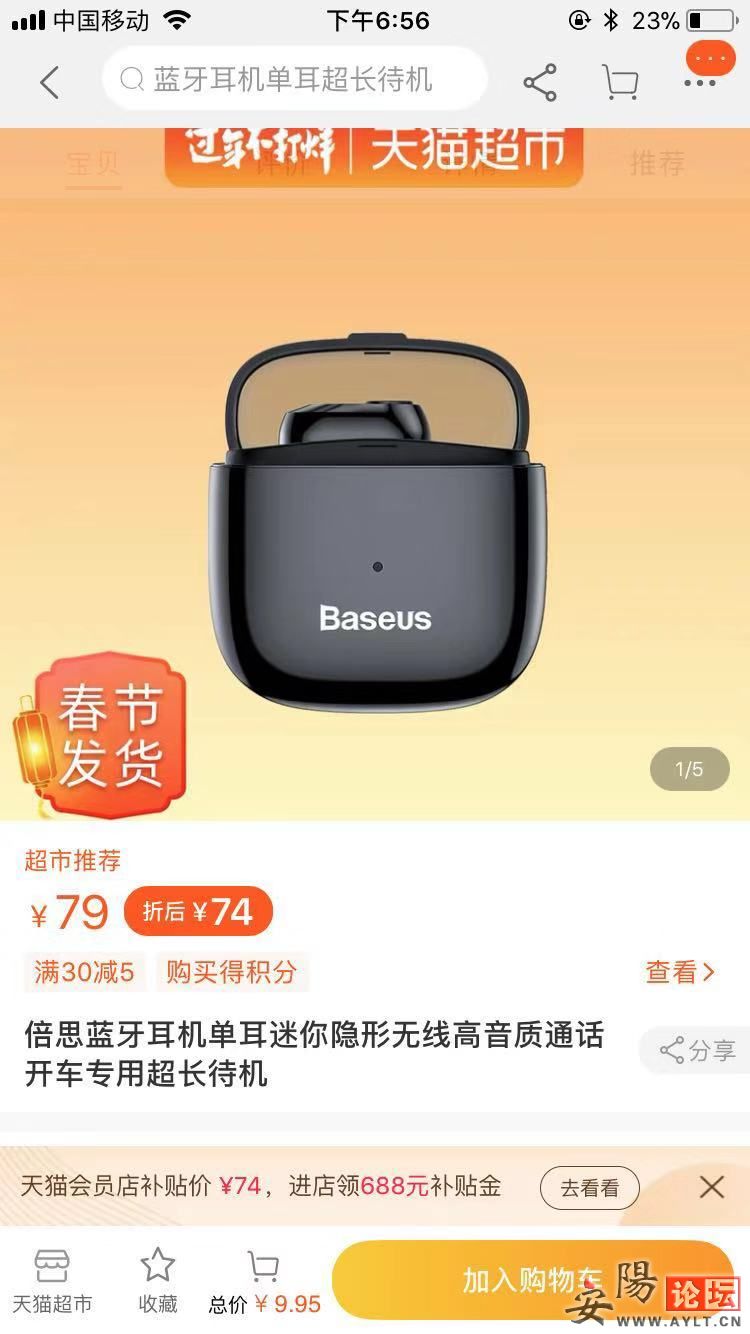Open the 天猫超市 store page
Viewport: 750px width, 1334px height.
pyautogui.click(x=52, y=1281)
